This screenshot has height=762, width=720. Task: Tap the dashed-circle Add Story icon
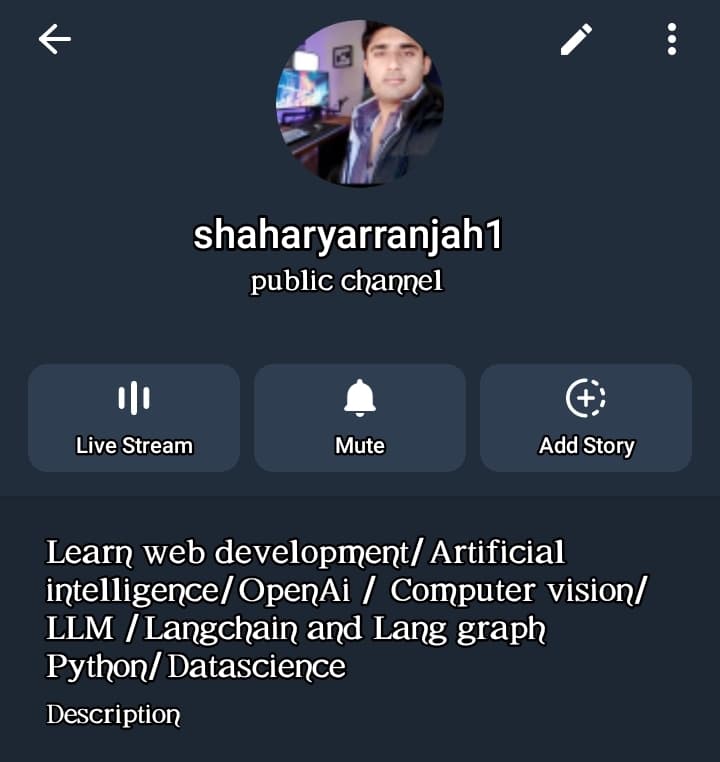pyautogui.click(x=586, y=397)
